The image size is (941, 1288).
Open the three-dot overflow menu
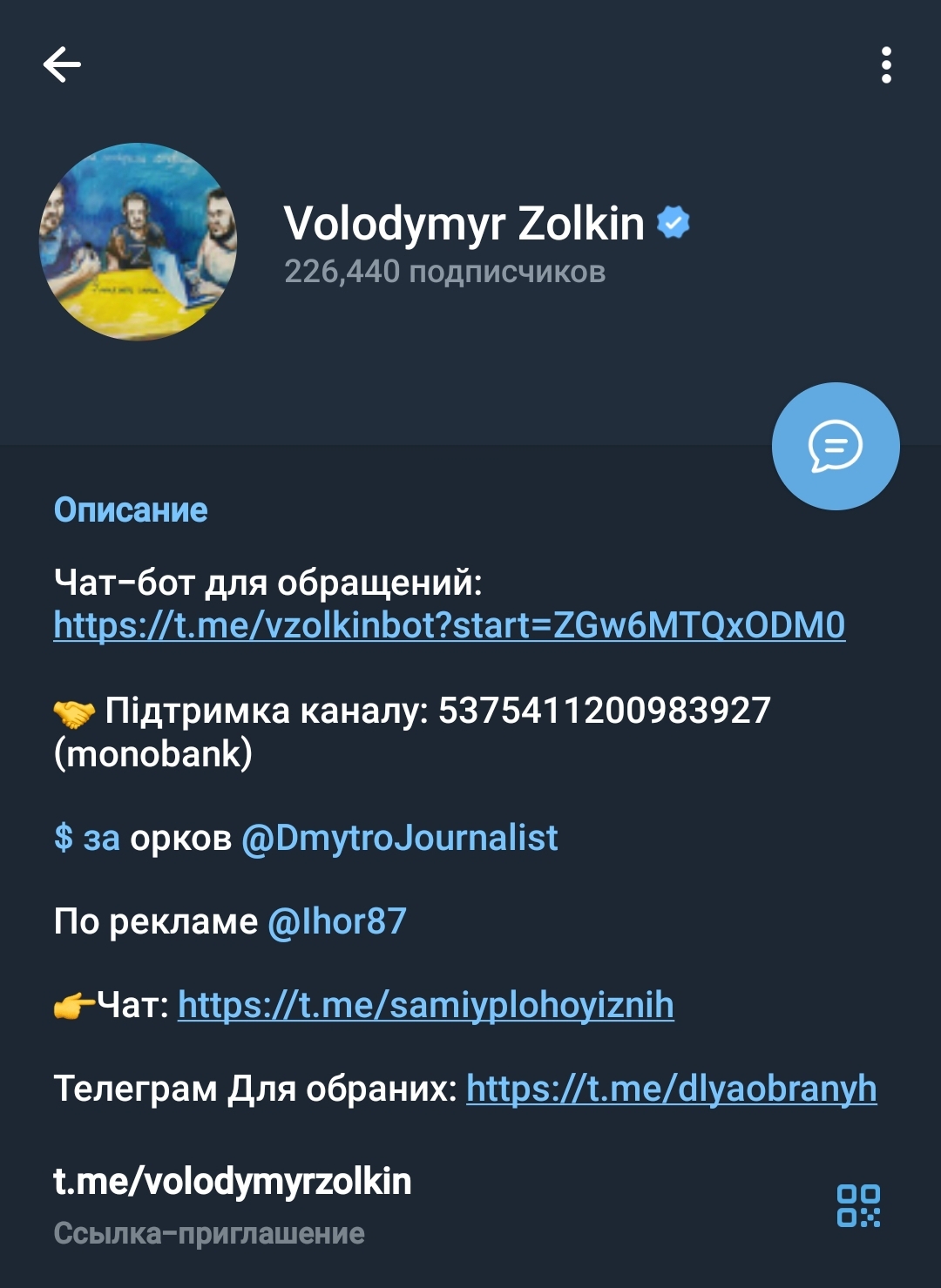pos(886,65)
